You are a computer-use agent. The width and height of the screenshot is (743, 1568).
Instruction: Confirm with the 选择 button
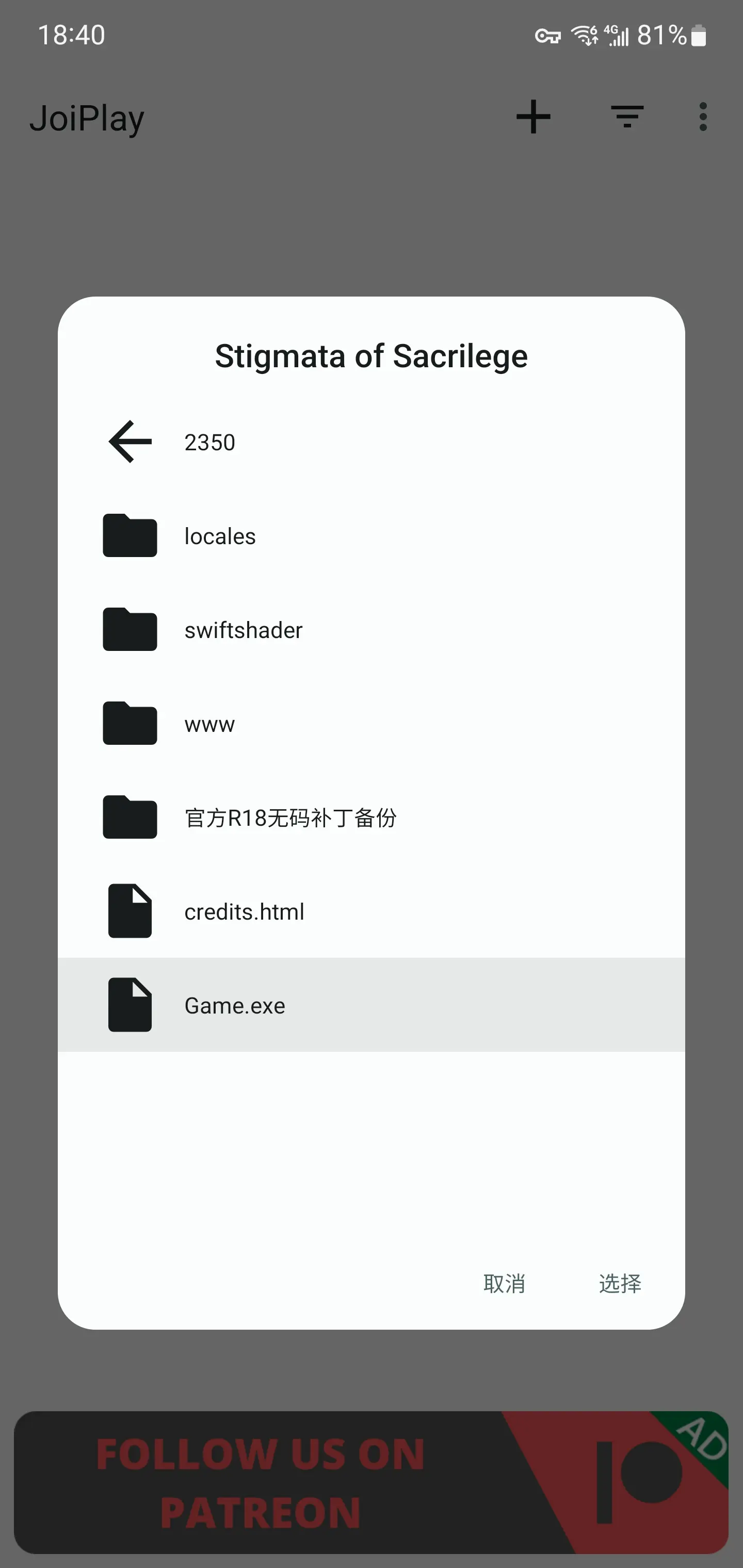(619, 1284)
